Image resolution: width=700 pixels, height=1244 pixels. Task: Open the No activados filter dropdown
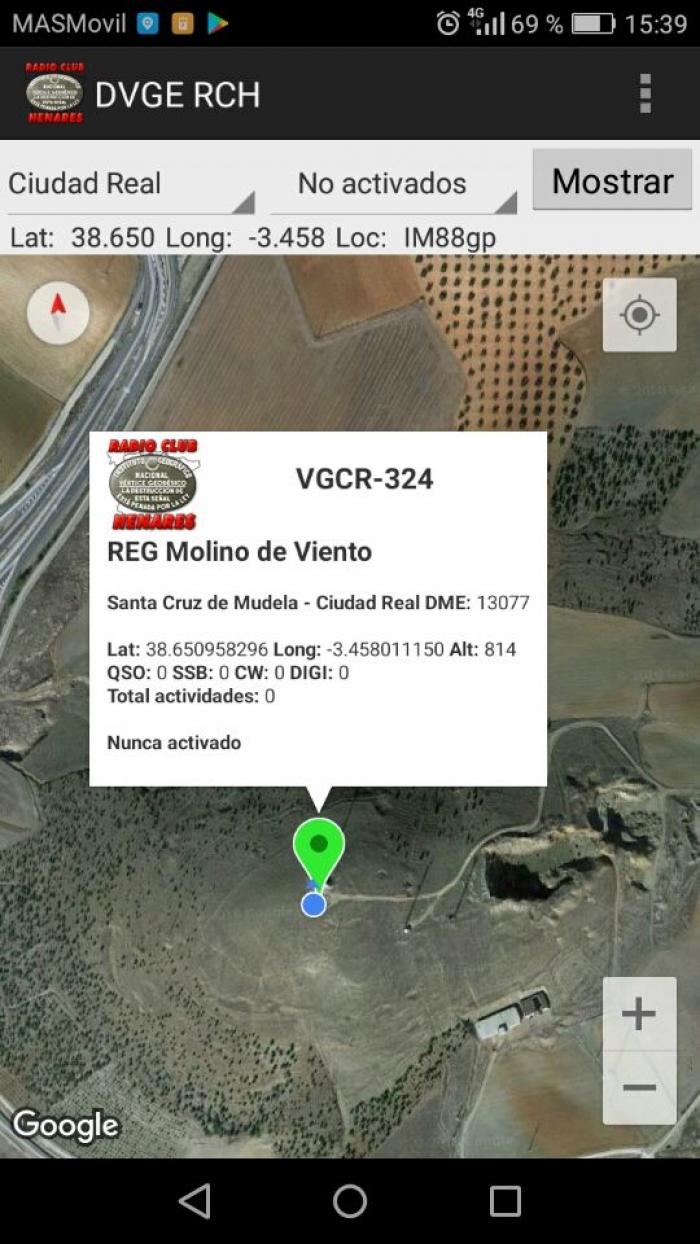393,184
